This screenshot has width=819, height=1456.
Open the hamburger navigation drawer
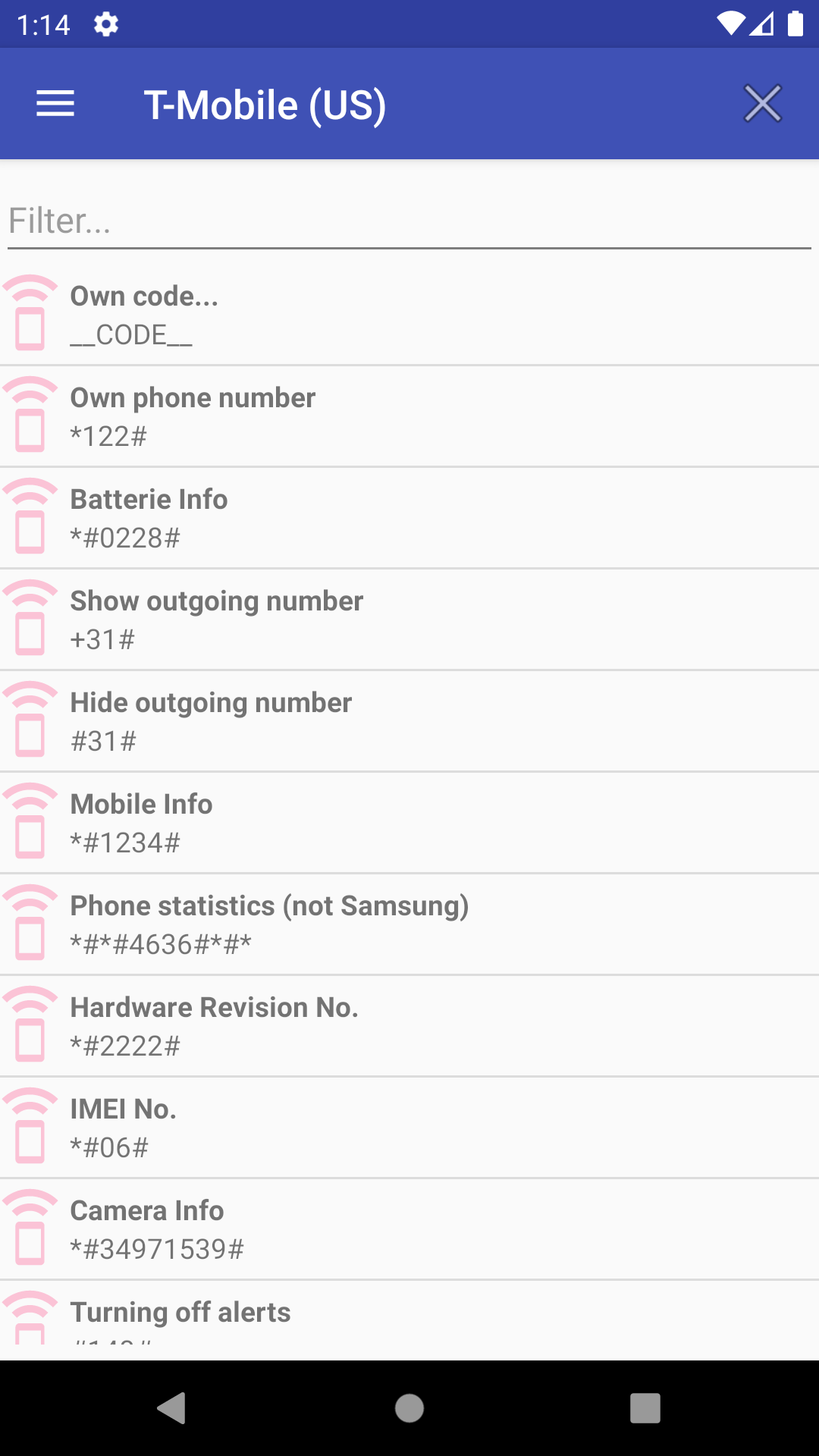[x=55, y=104]
